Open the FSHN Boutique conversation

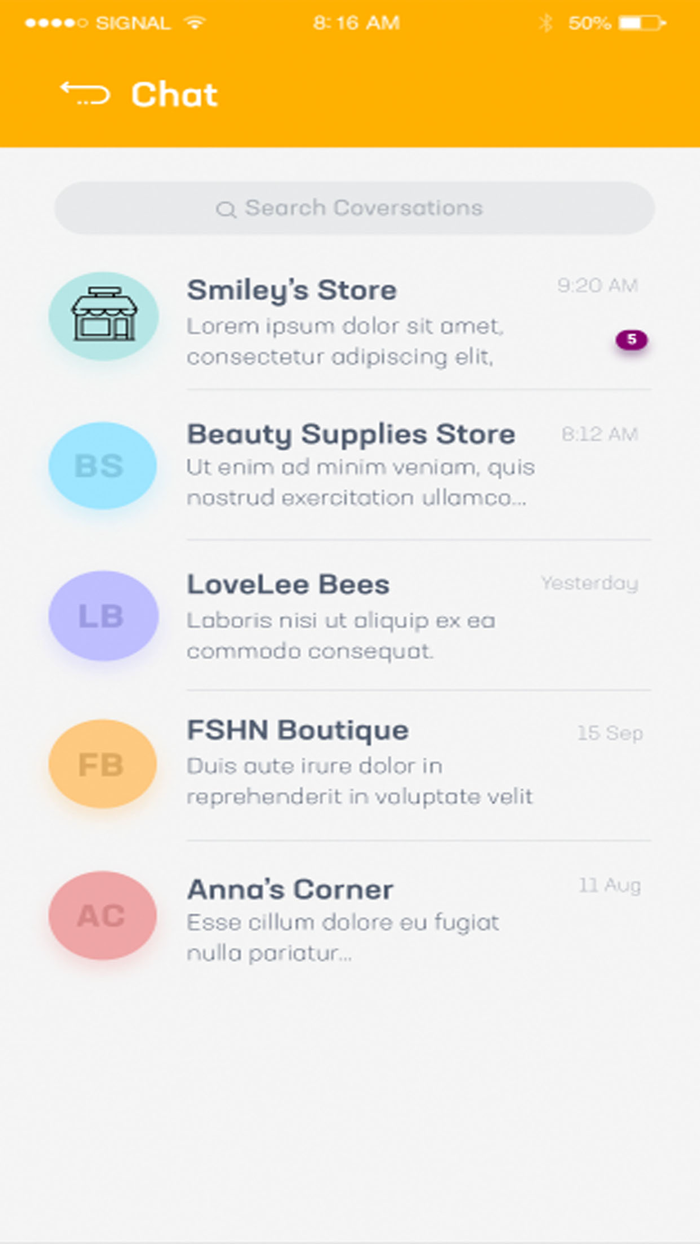click(350, 765)
